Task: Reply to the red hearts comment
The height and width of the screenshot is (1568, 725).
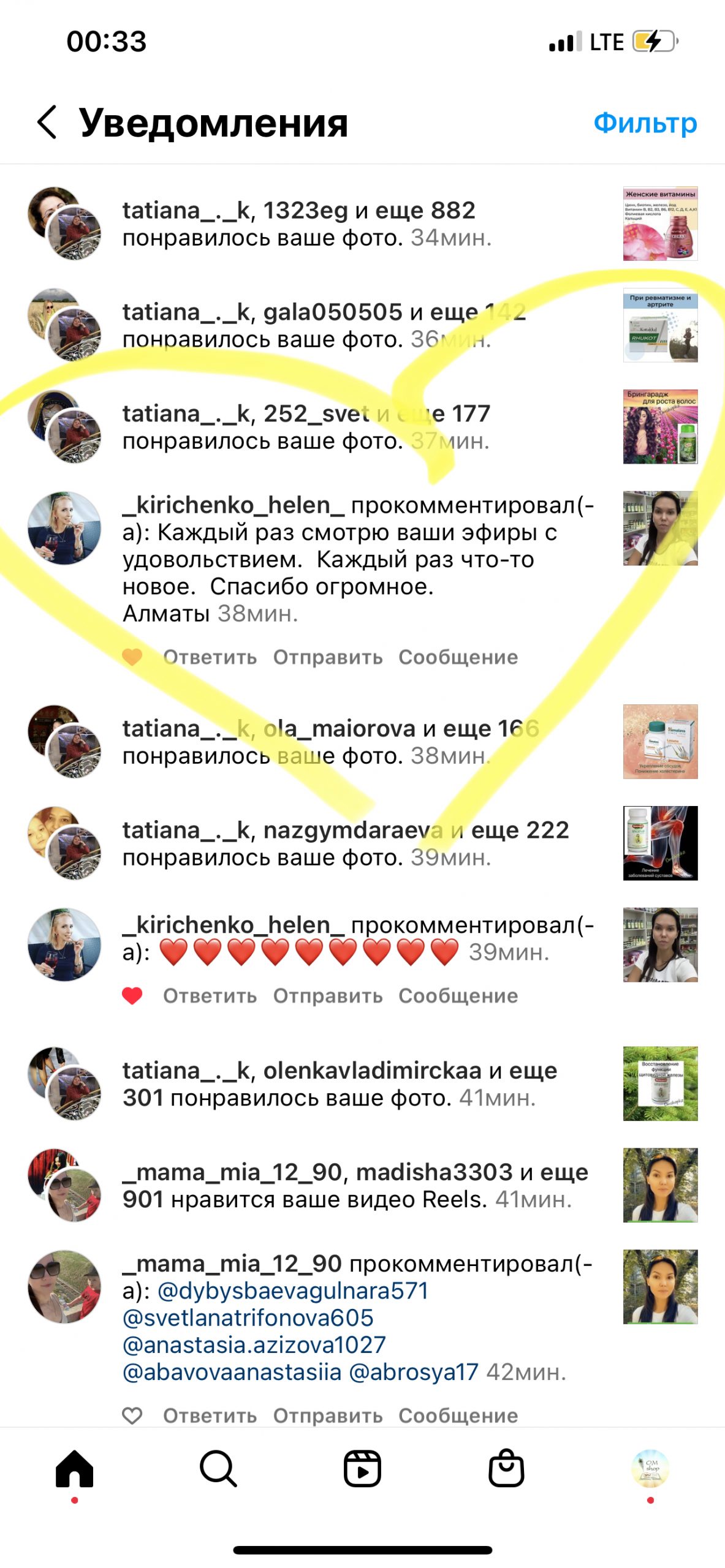Action: pyautogui.click(x=210, y=996)
